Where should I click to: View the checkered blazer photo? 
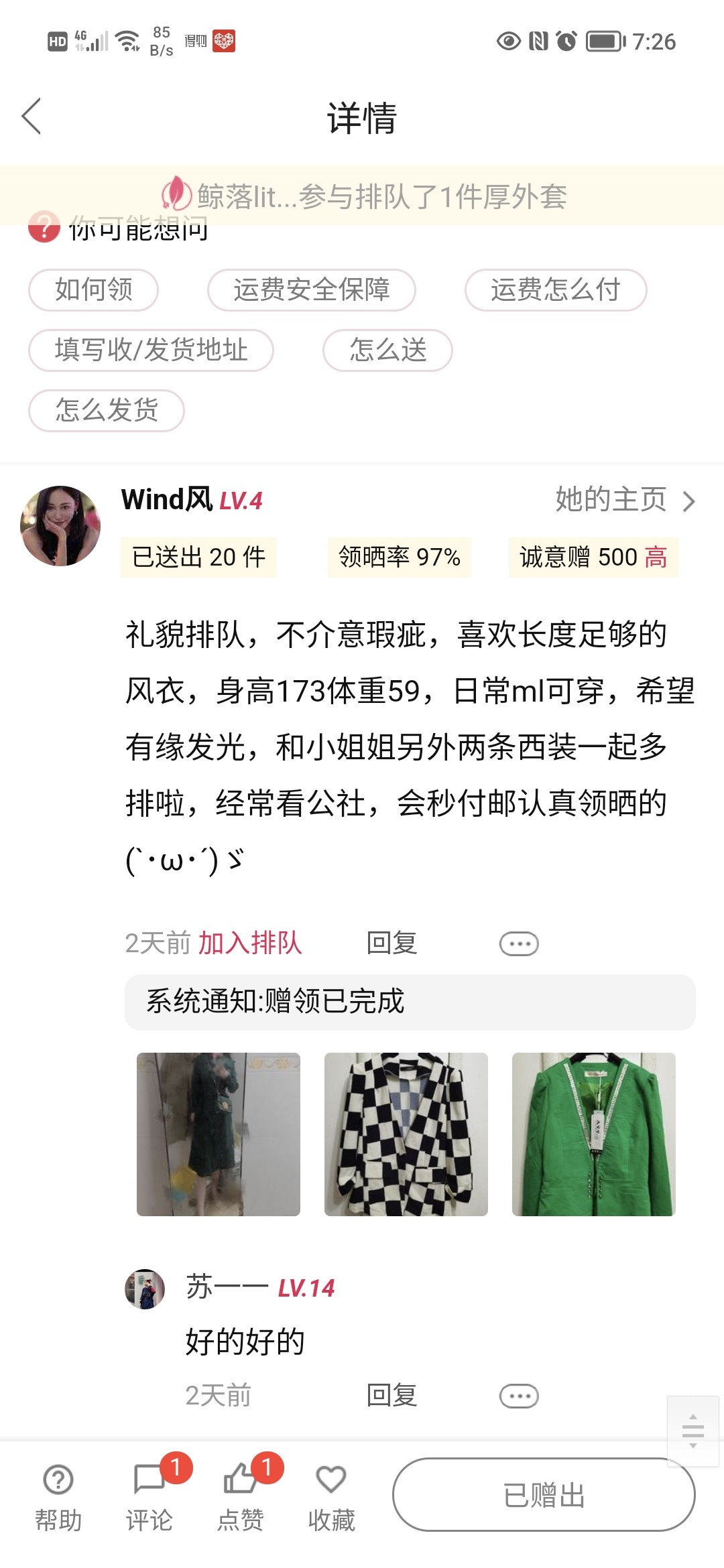tap(406, 1134)
